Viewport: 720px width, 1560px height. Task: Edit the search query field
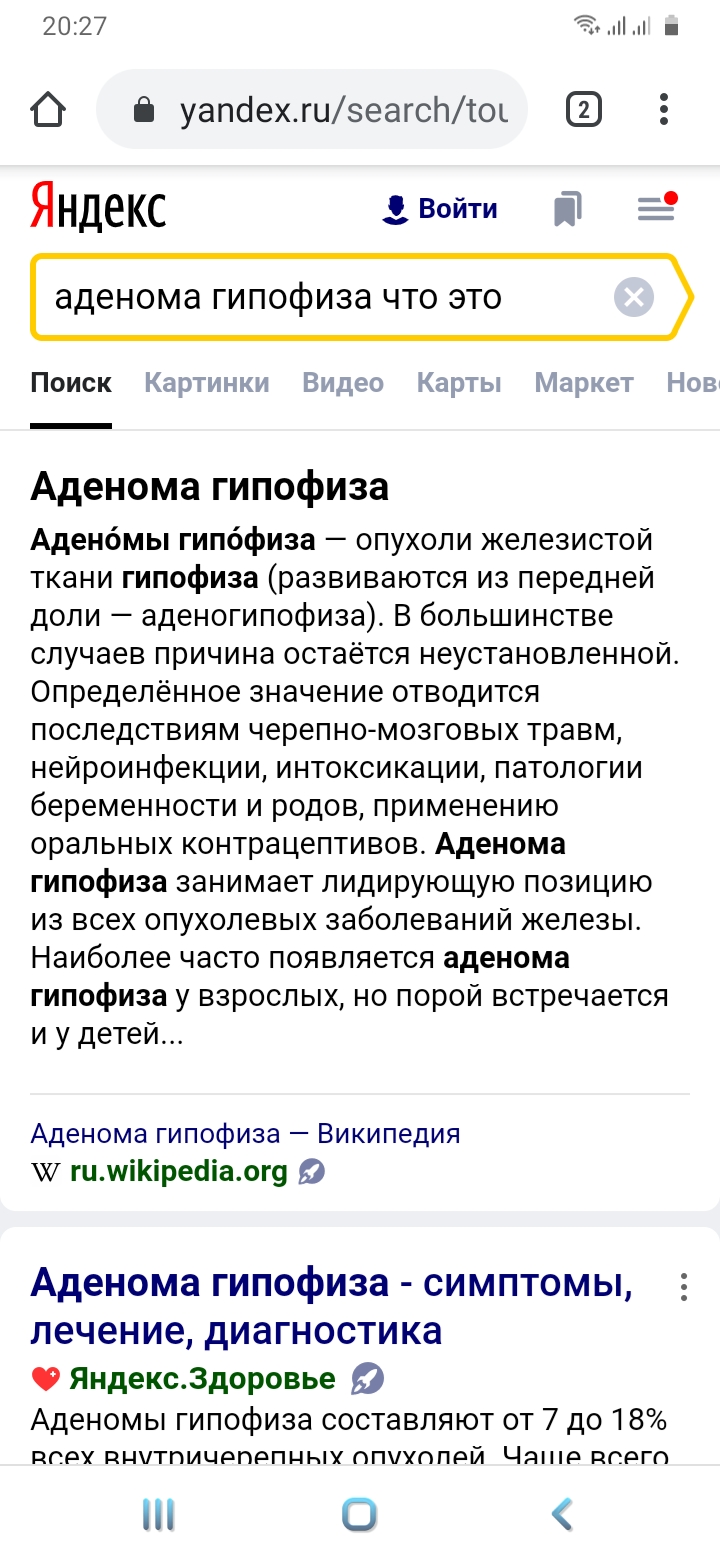tap(320, 297)
